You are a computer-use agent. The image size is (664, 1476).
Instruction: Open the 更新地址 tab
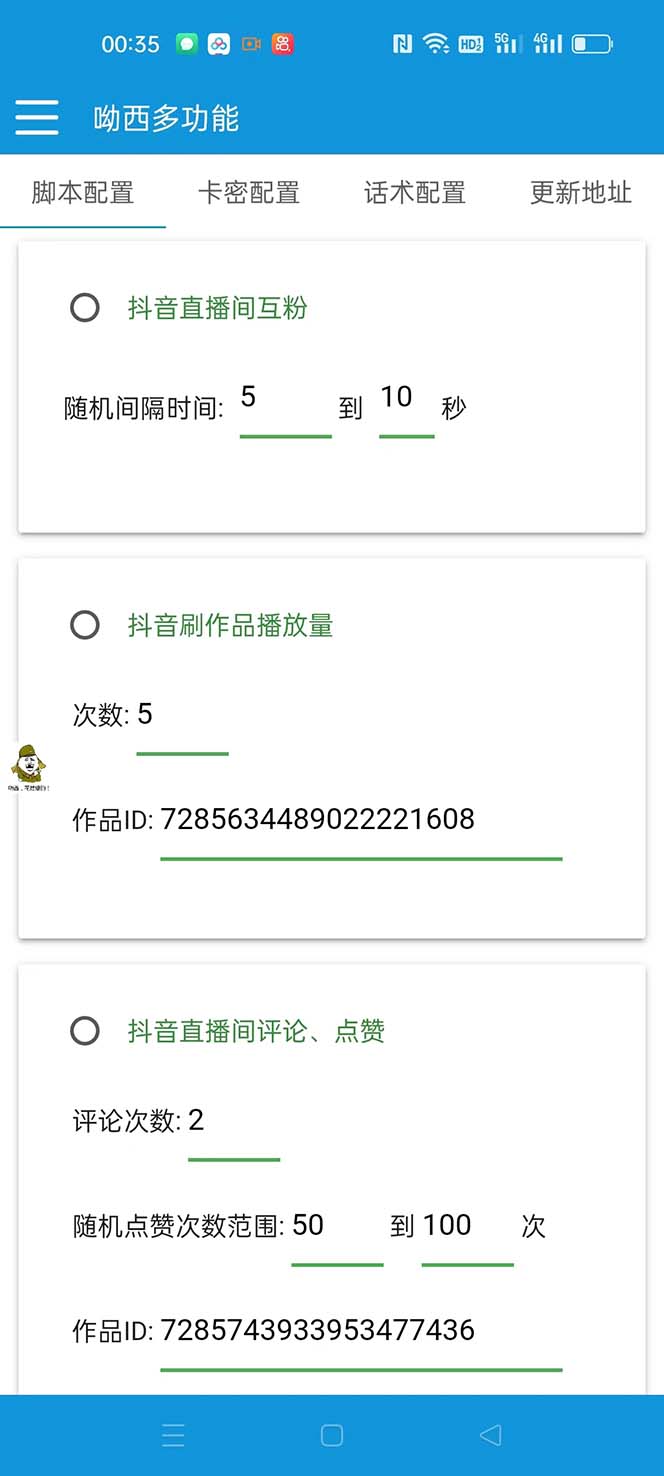click(x=580, y=192)
